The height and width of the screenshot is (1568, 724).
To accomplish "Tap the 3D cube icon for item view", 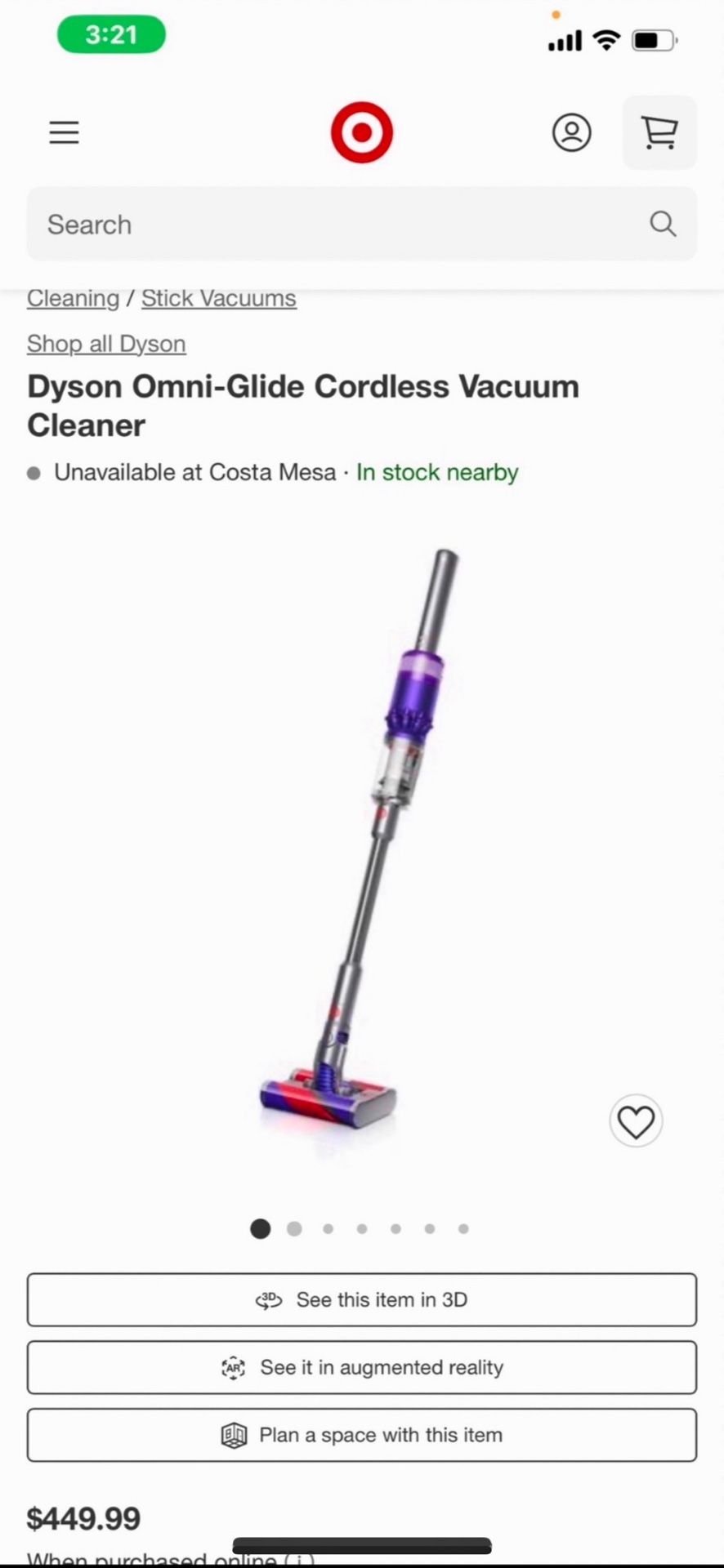I will click(270, 1299).
